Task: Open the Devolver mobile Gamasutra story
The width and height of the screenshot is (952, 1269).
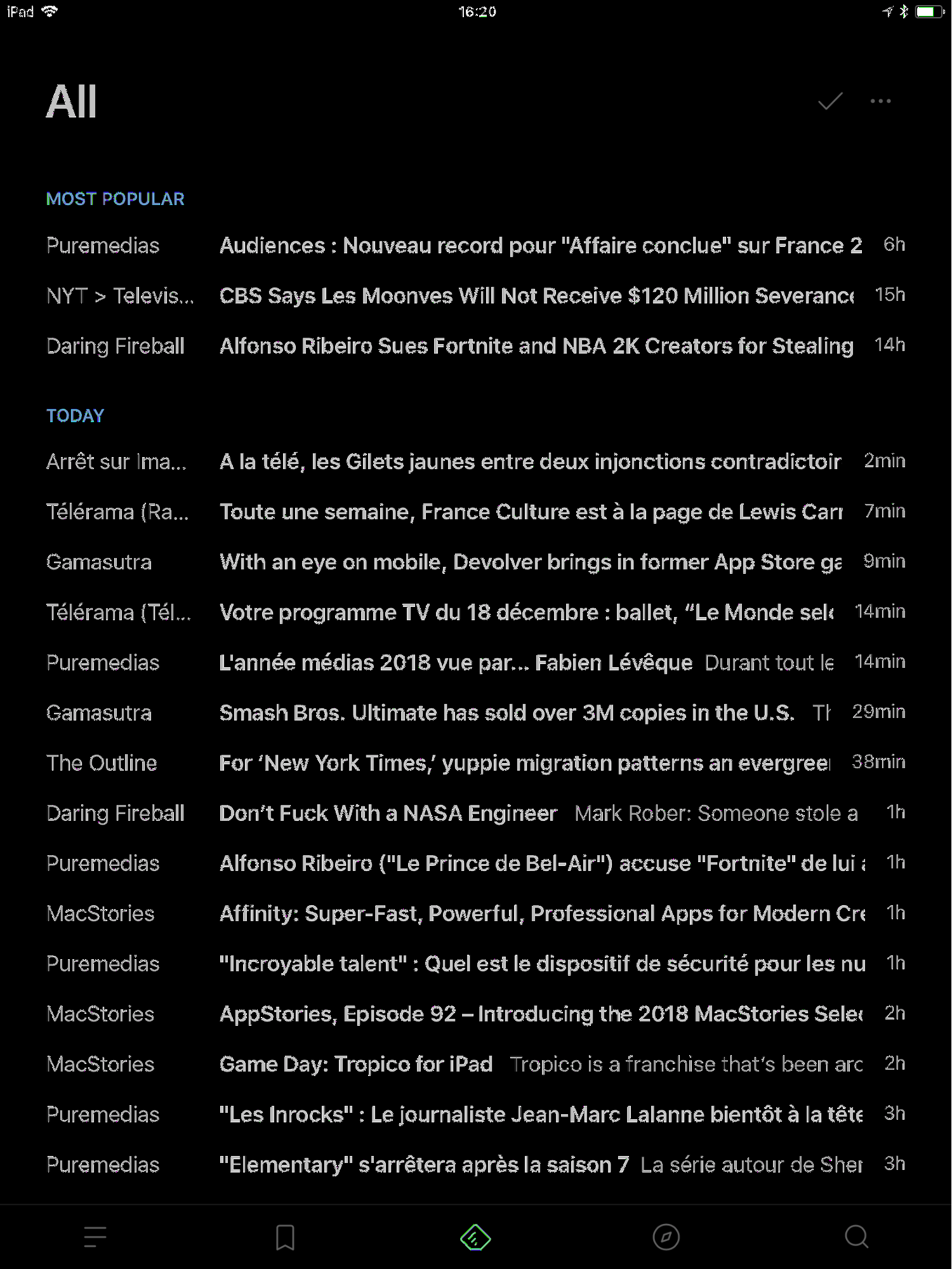Action: coord(530,562)
